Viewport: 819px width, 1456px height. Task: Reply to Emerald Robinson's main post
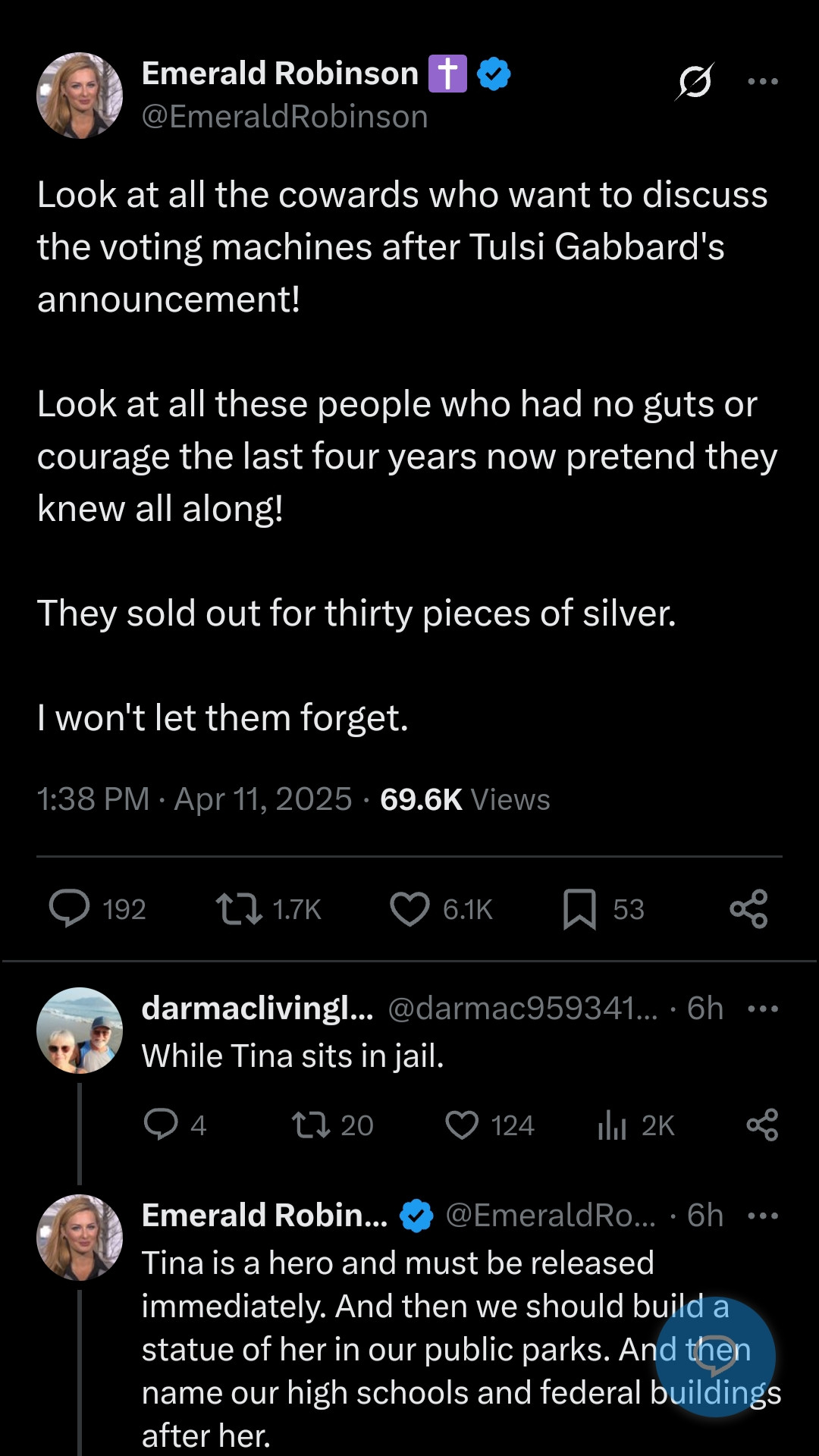pyautogui.click(x=70, y=908)
